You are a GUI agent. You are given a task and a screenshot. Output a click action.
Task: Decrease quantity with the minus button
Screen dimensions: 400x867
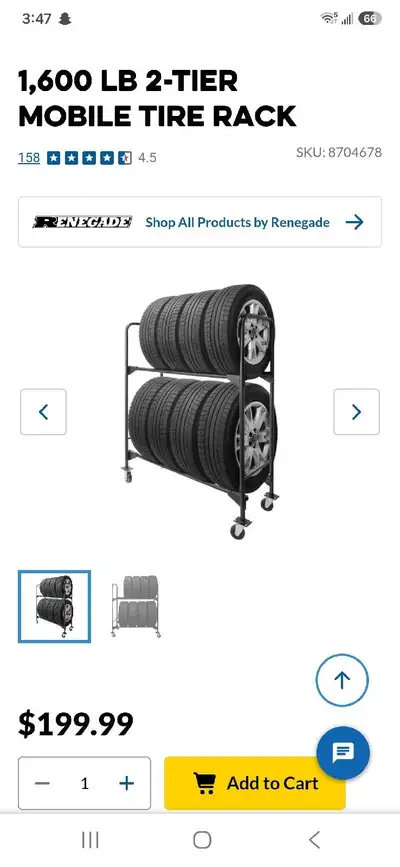pyautogui.click(x=42, y=784)
